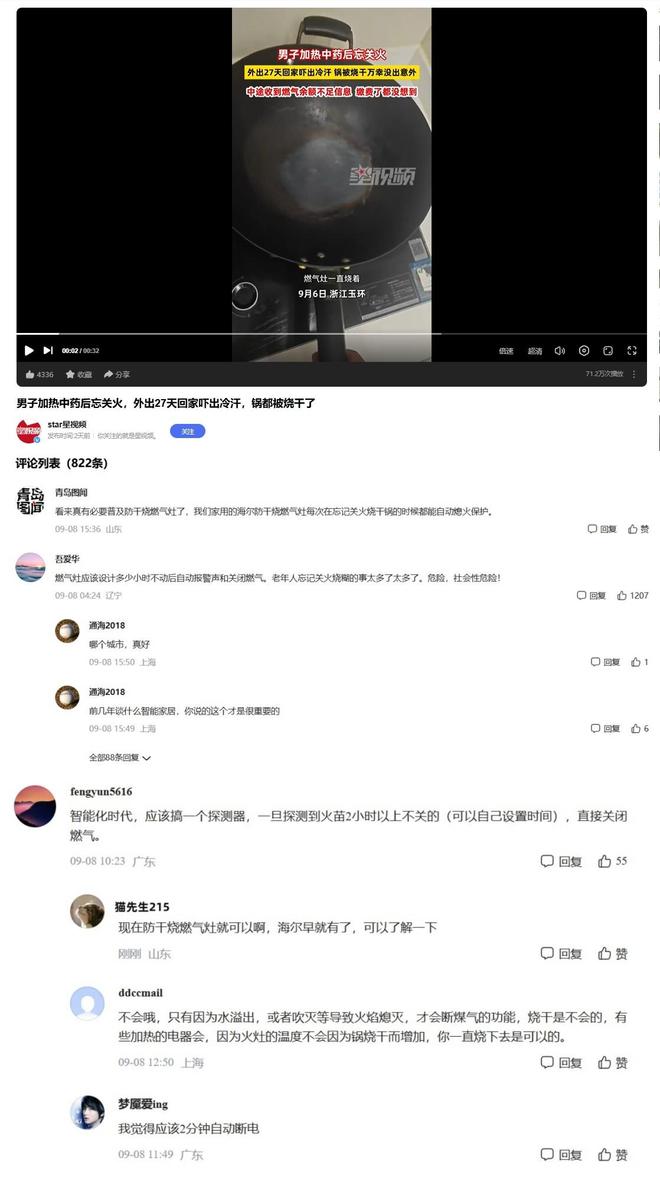Play the video

click(28, 350)
